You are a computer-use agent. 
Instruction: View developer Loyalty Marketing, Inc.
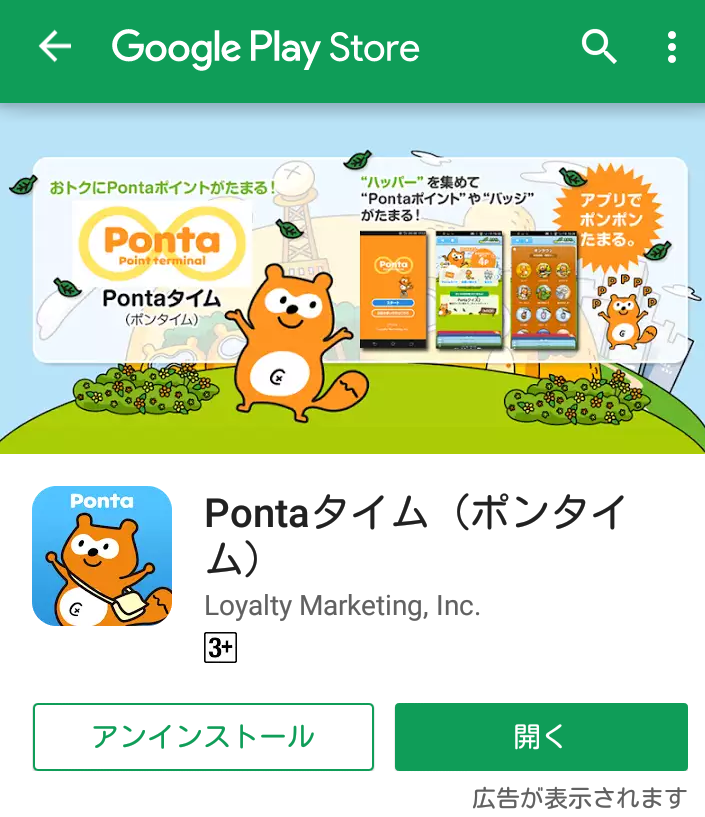[x=342, y=605]
